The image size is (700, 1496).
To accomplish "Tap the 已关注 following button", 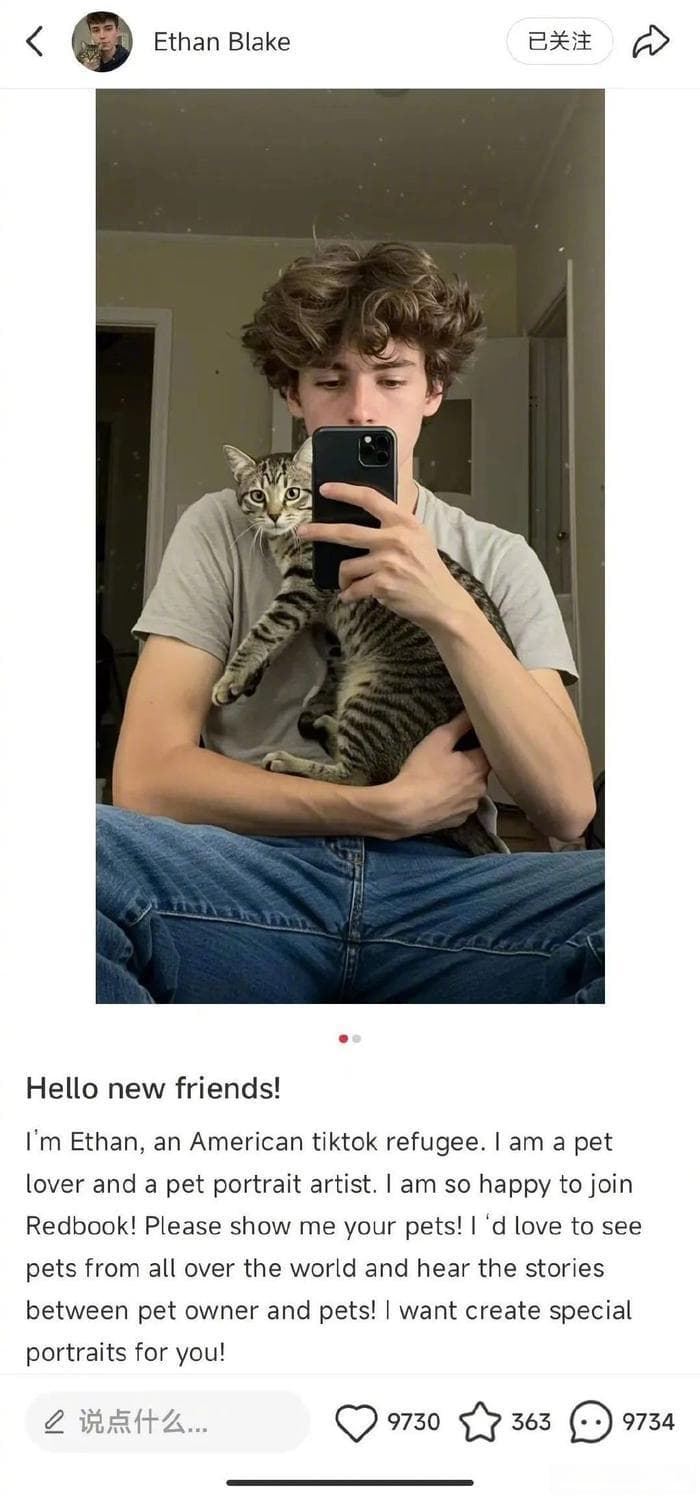I will tap(559, 41).
